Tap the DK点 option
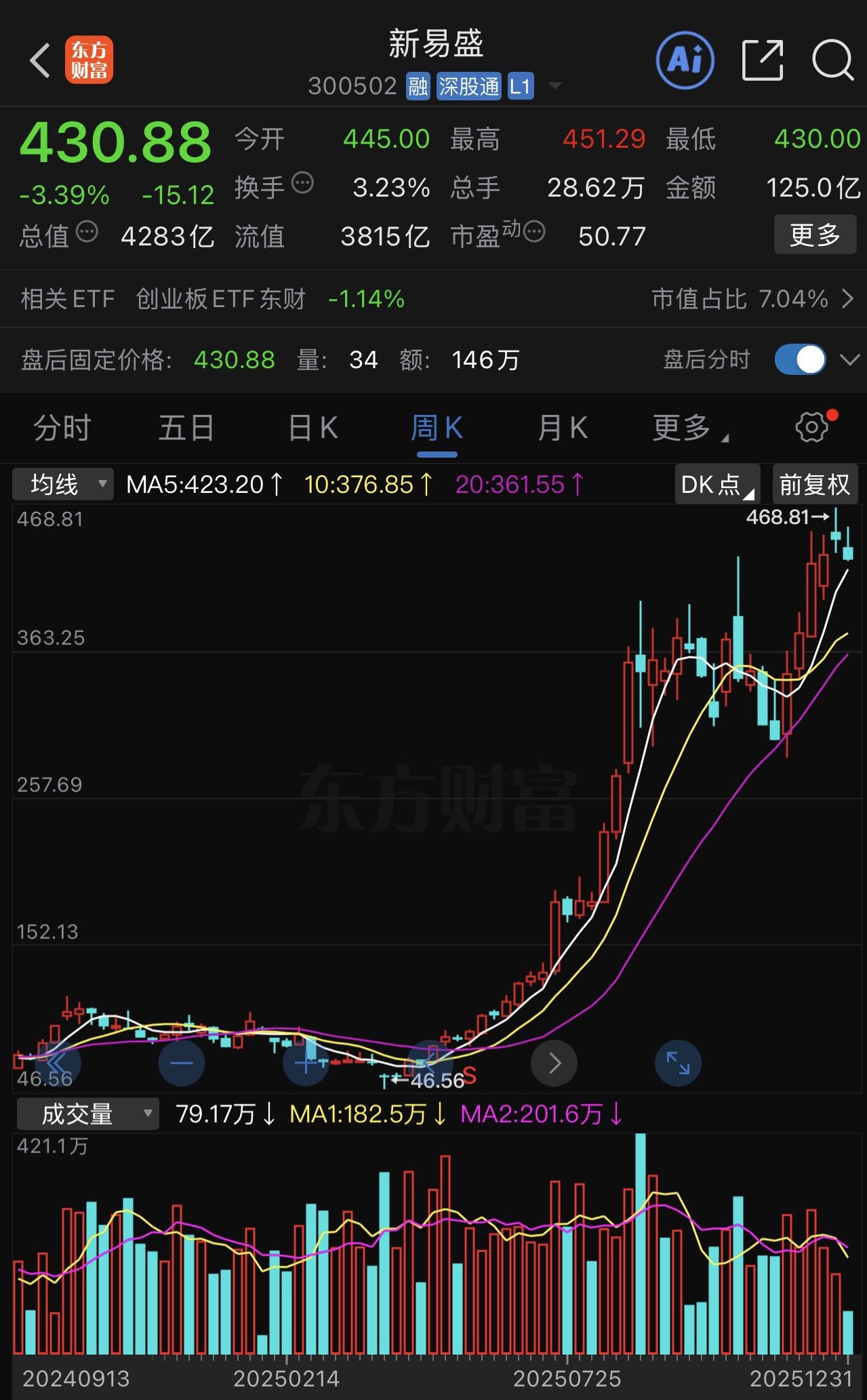This screenshot has width=867, height=1400. (x=717, y=485)
